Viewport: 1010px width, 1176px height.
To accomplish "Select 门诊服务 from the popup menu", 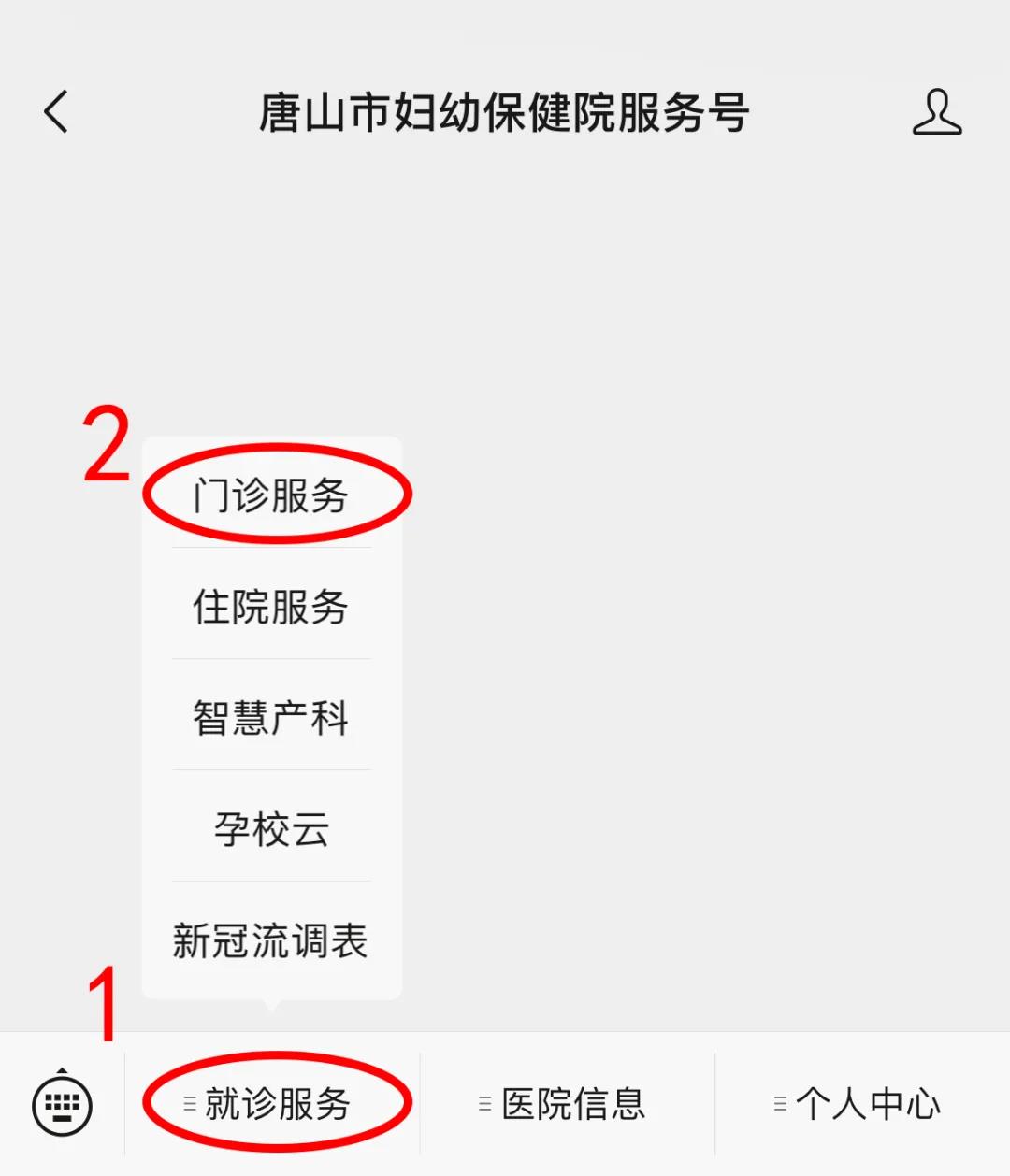I will 271,495.
